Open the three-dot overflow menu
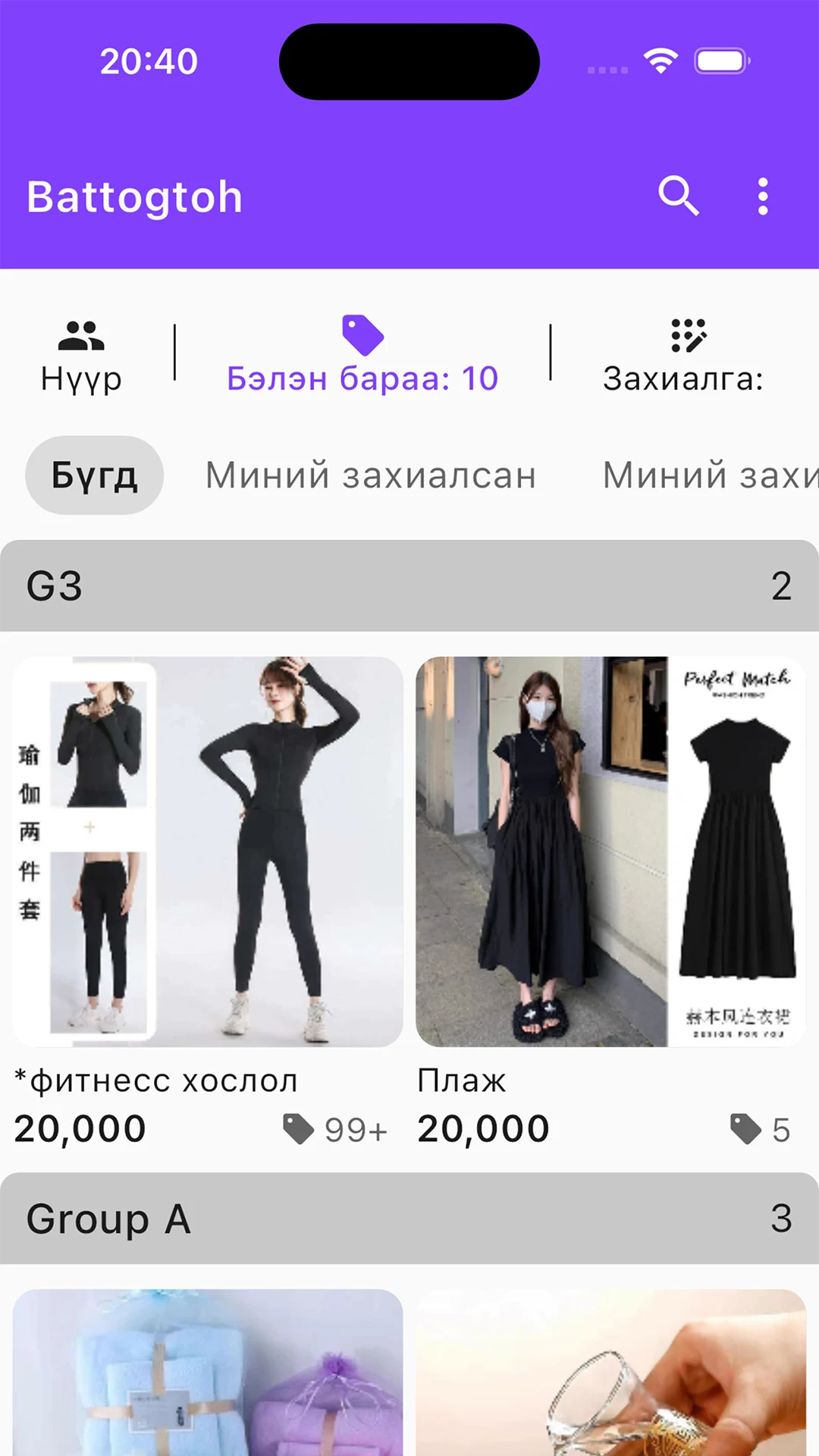 (x=763, y=196)
